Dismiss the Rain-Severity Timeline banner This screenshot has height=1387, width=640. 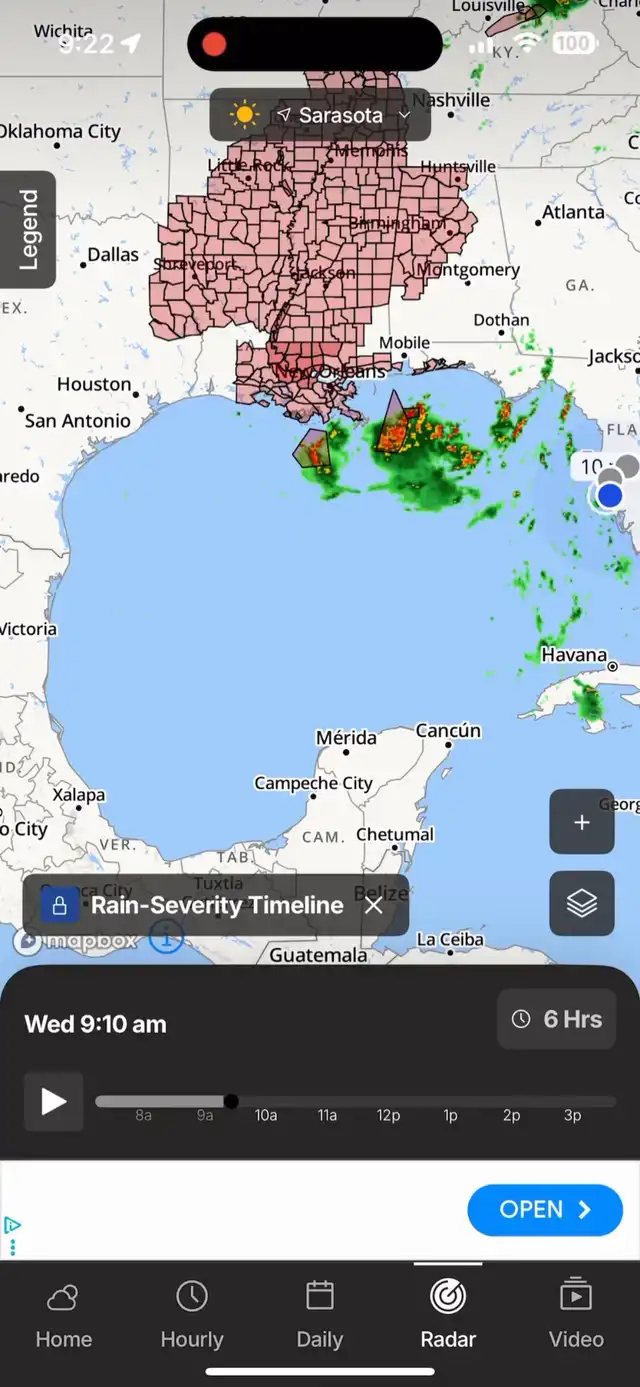pyautogui.click(x=374, y=905)
